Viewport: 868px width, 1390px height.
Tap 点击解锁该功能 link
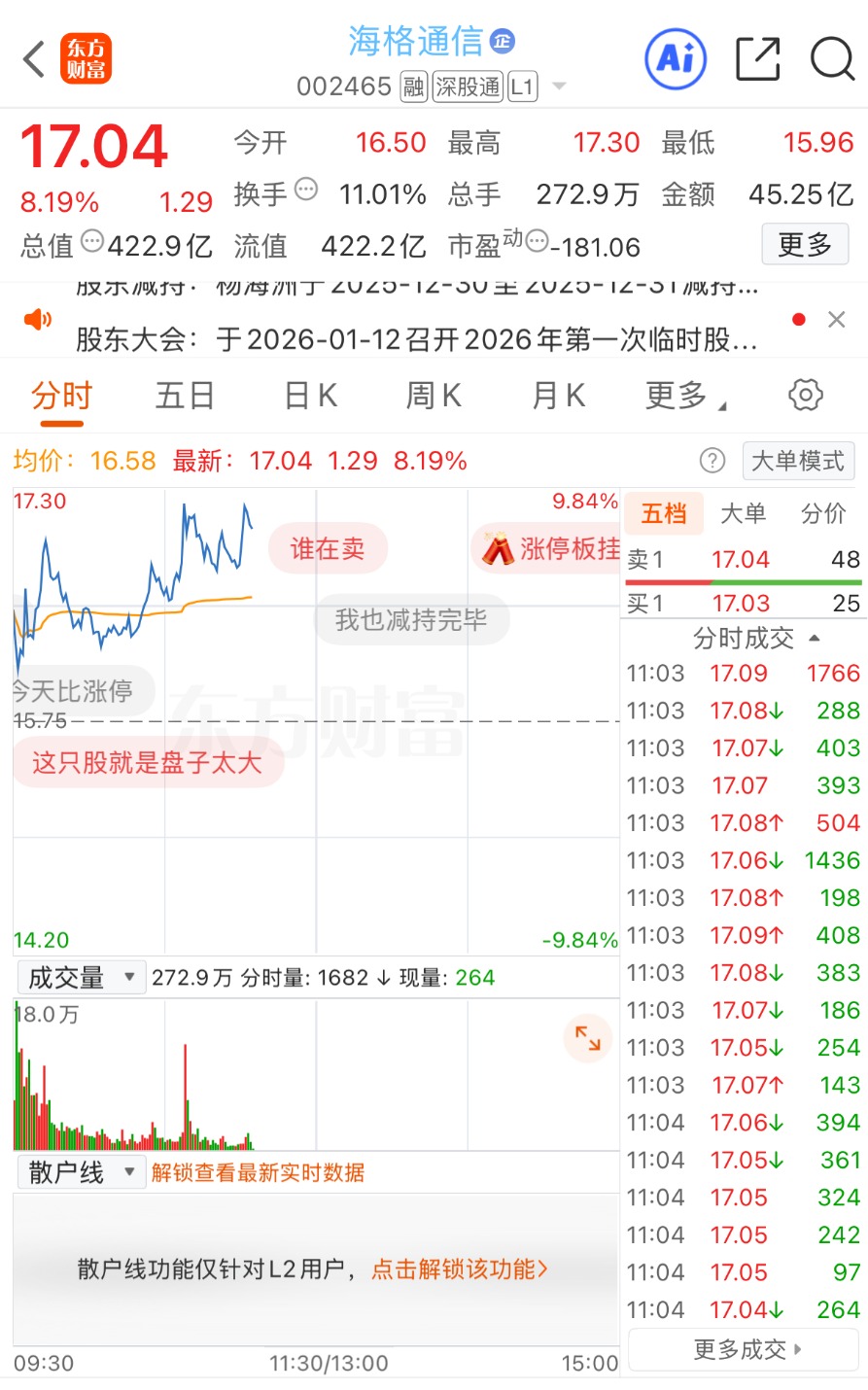(460, 1268)
